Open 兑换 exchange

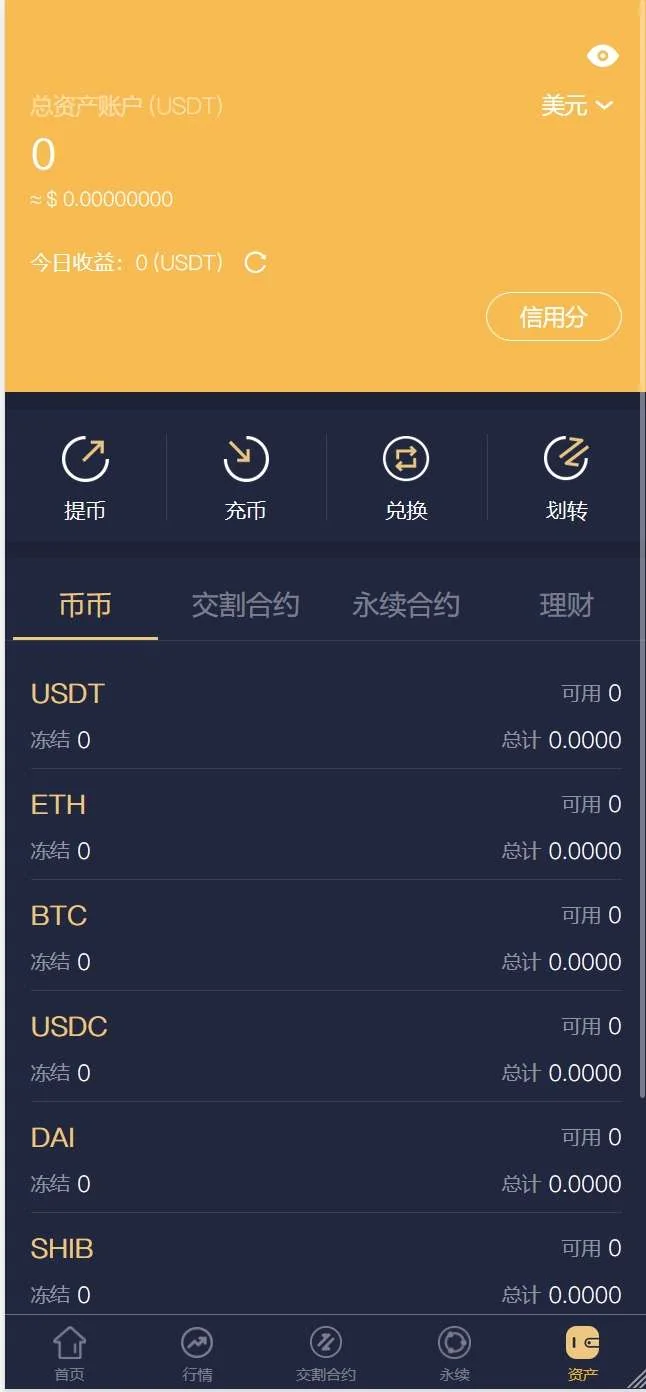click(x=406, y=478)
